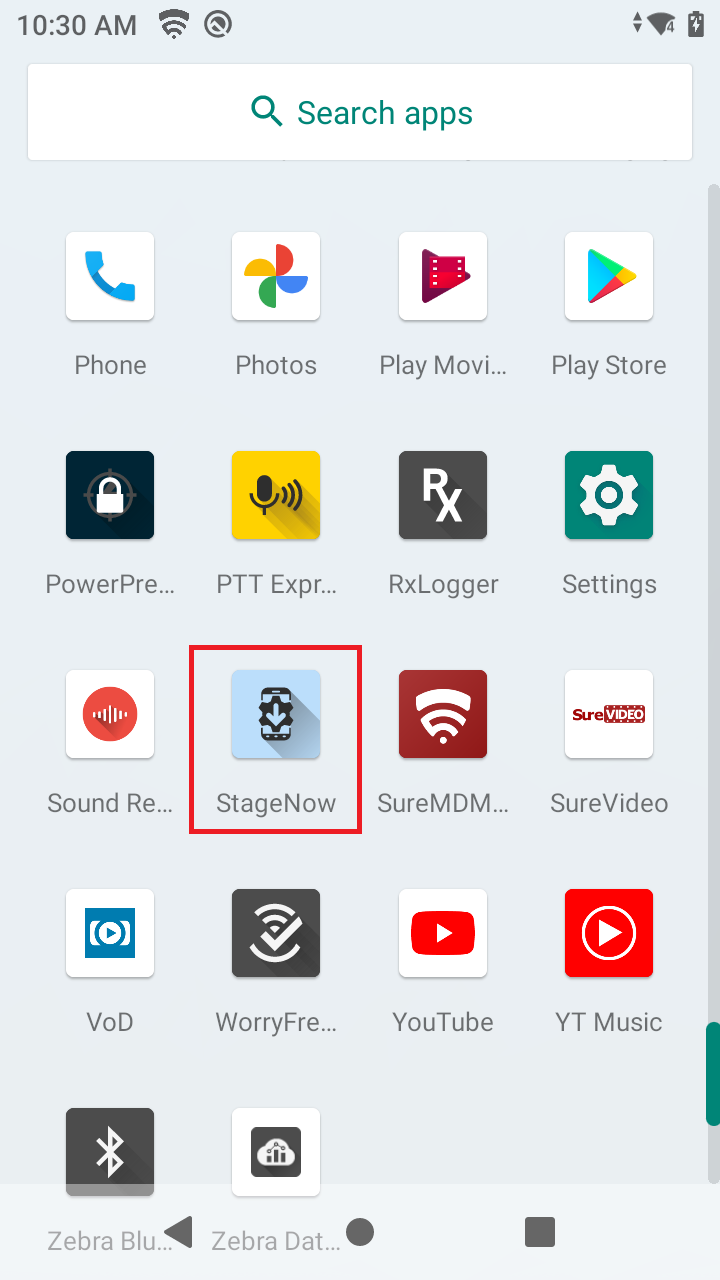Open SureVideo app
Screen dimensions: 720x1280
point(609,715)
